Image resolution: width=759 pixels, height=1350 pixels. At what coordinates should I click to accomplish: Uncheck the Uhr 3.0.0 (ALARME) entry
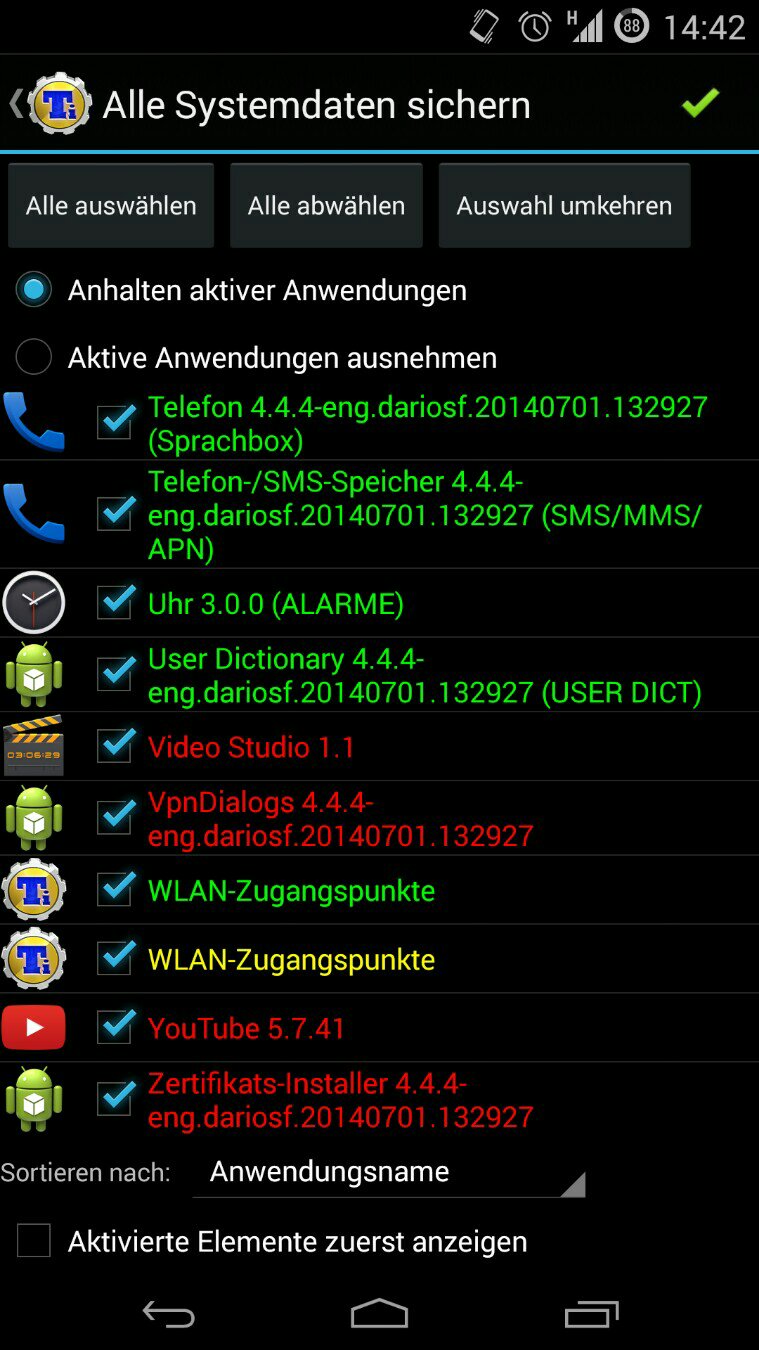115,603
